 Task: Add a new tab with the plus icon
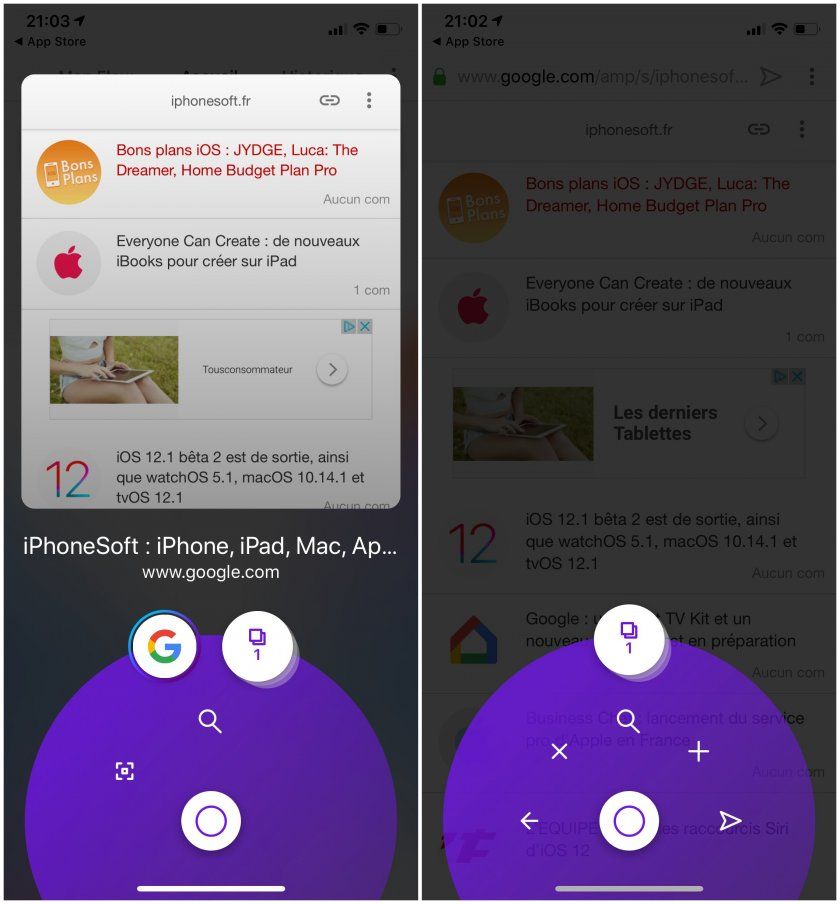pos(699,751)
